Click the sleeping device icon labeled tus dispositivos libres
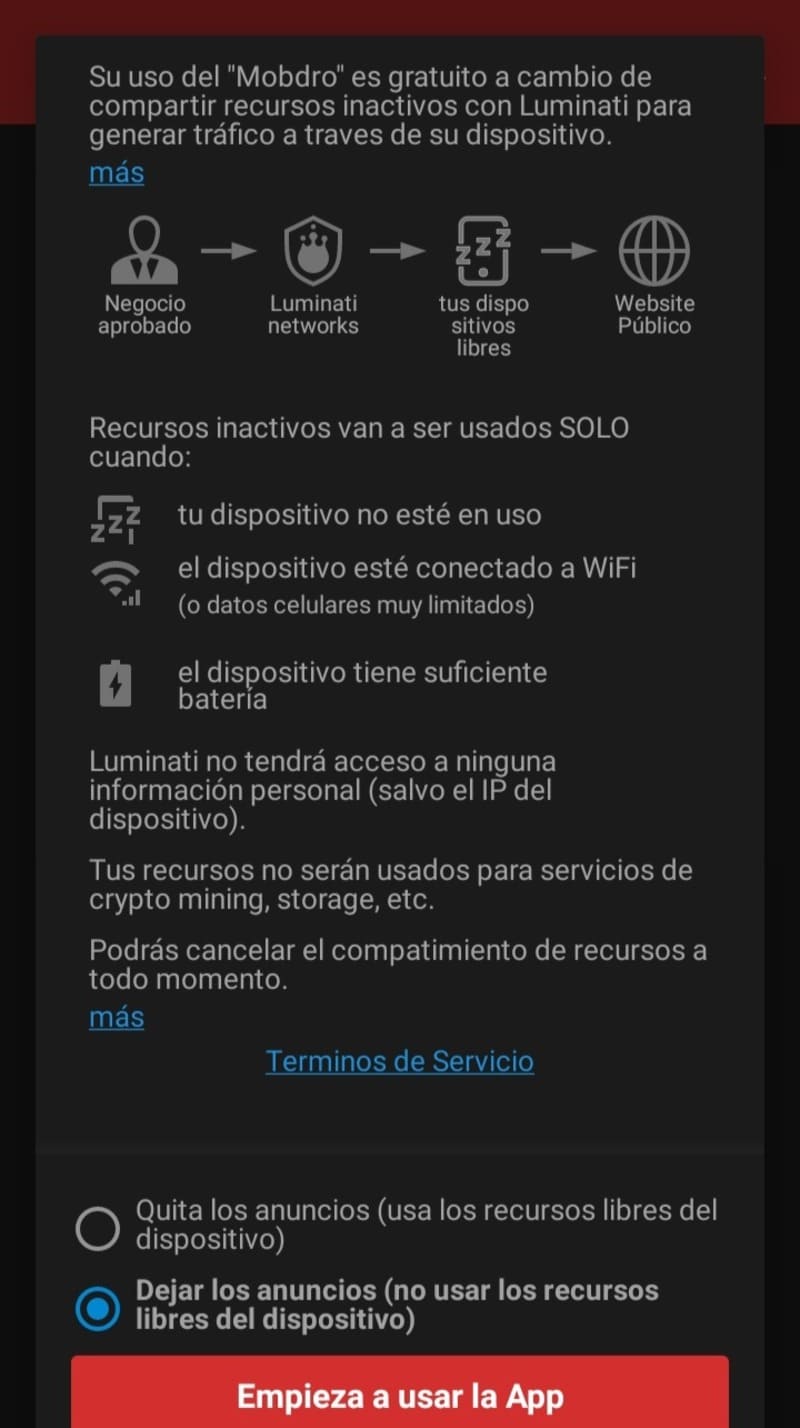 (483, 248)
